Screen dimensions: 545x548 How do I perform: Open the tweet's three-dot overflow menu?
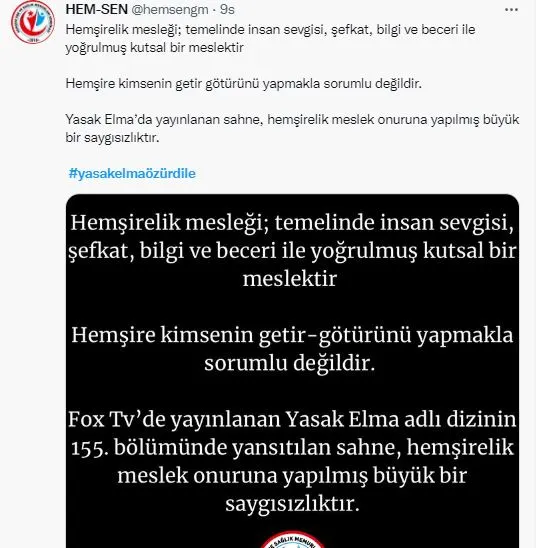click(511, 10)
